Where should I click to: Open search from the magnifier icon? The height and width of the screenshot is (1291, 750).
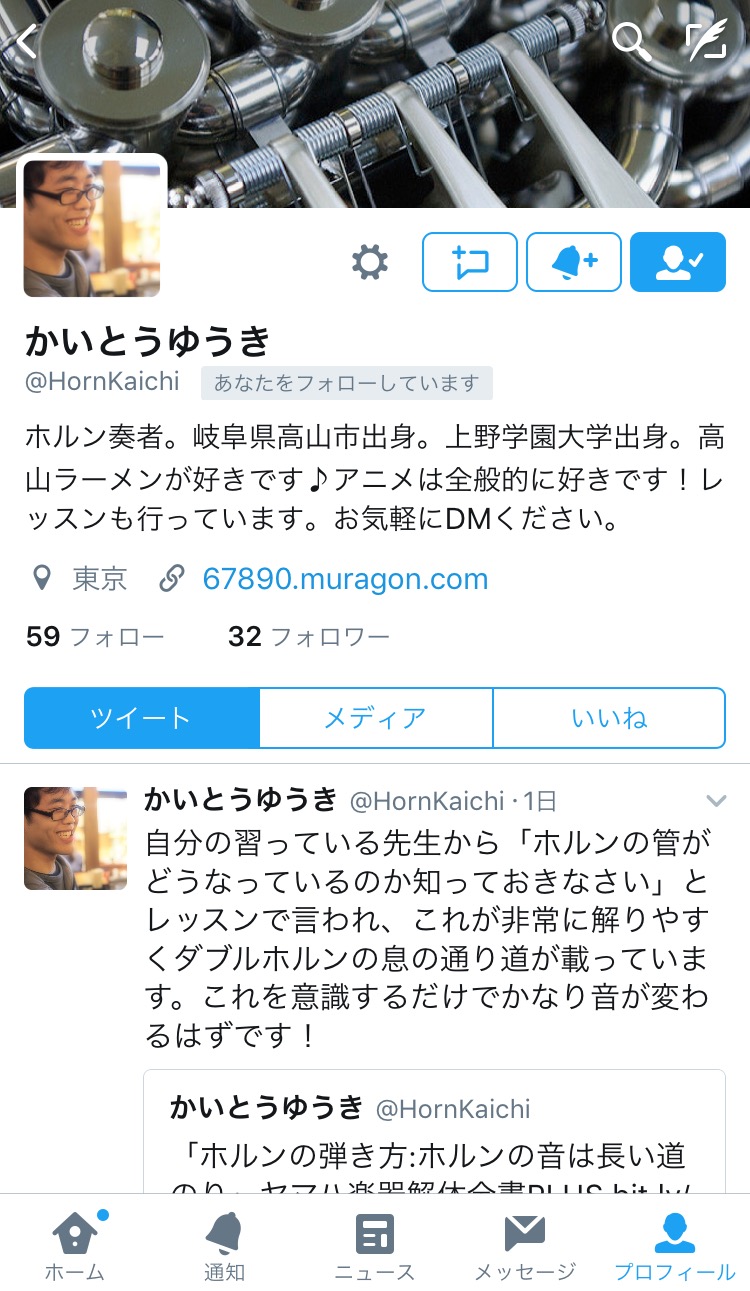[x=631, y=41]
